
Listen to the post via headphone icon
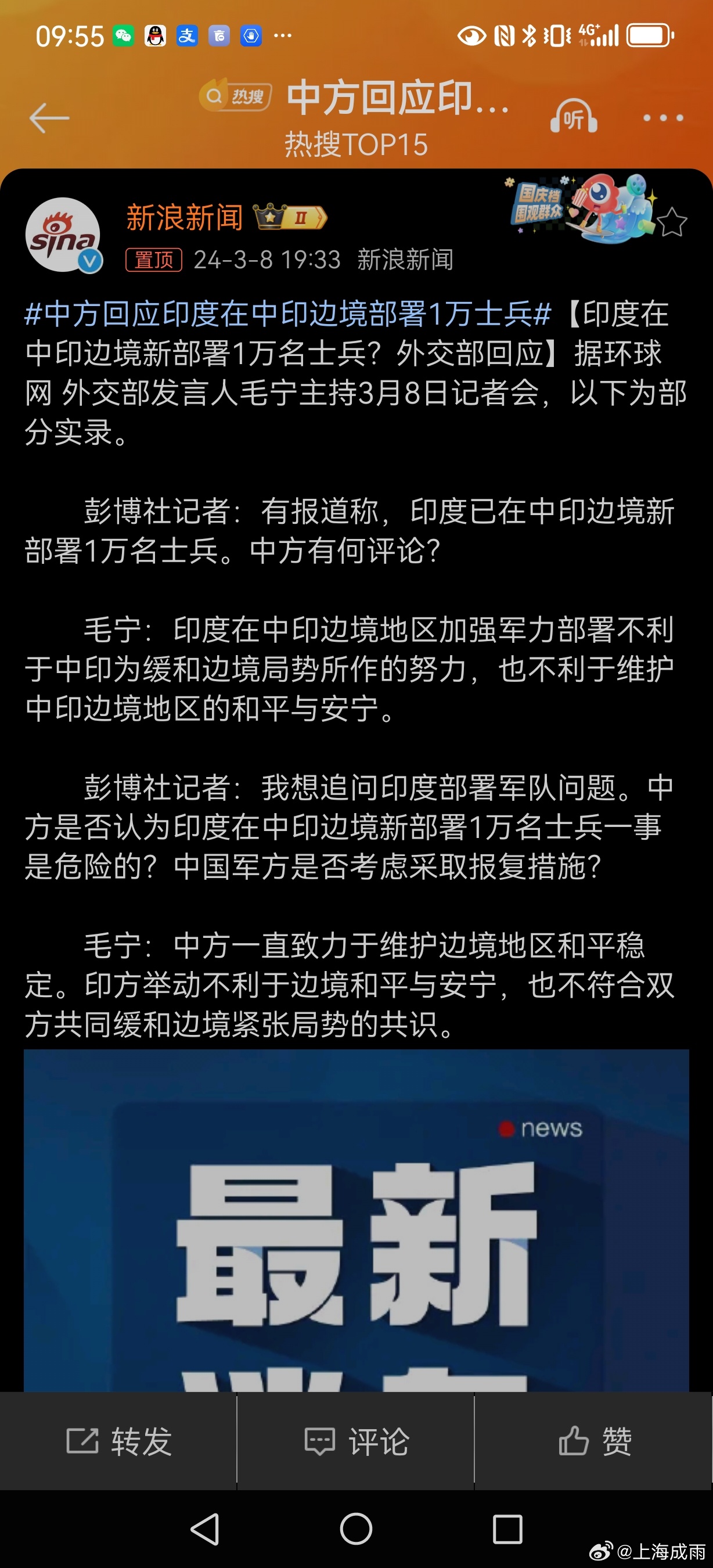(x=573, y=117)
